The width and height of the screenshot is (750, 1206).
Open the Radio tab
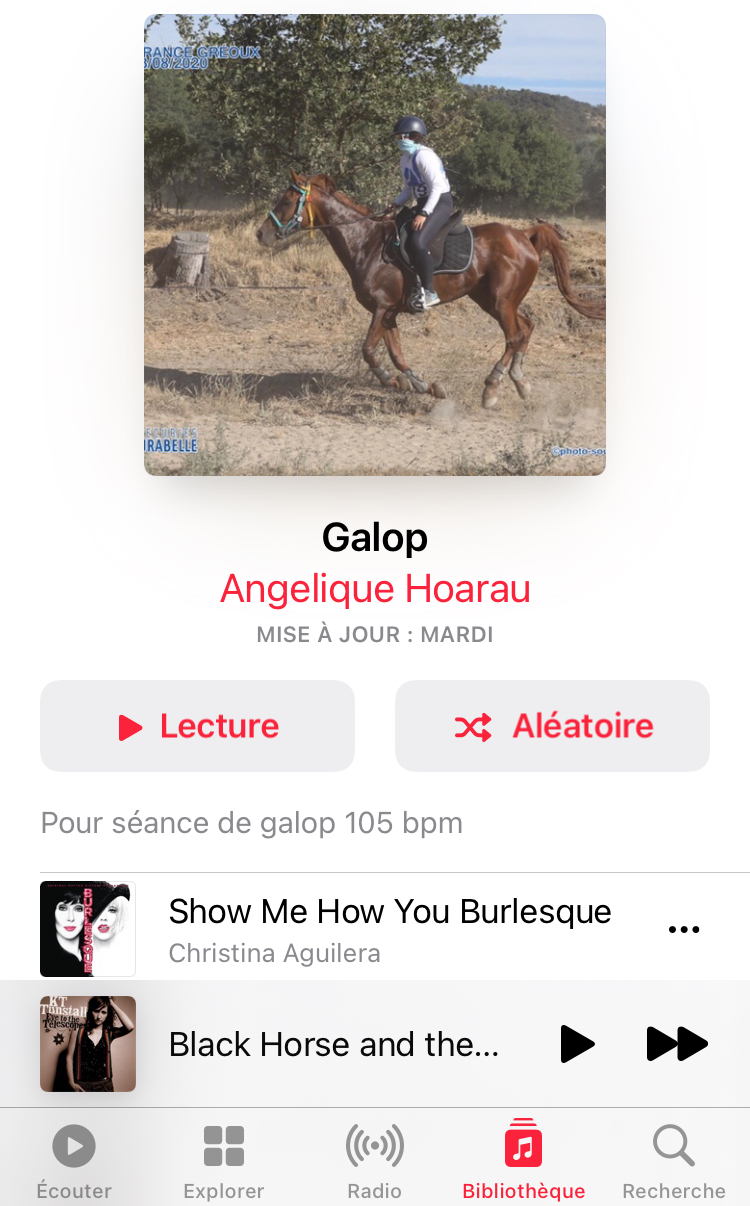[x=374, y=1160]
